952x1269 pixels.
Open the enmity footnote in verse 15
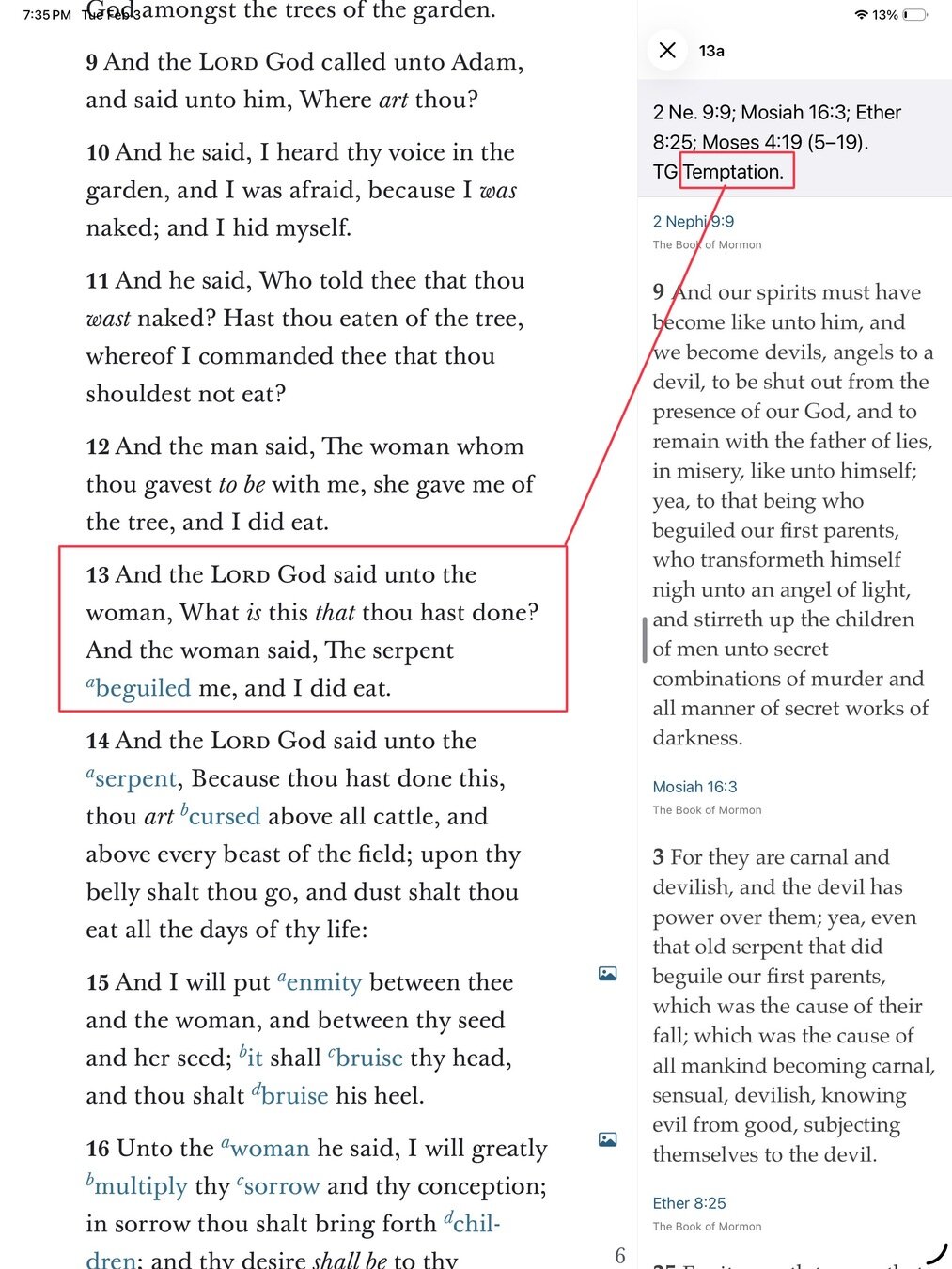[320, 982]
